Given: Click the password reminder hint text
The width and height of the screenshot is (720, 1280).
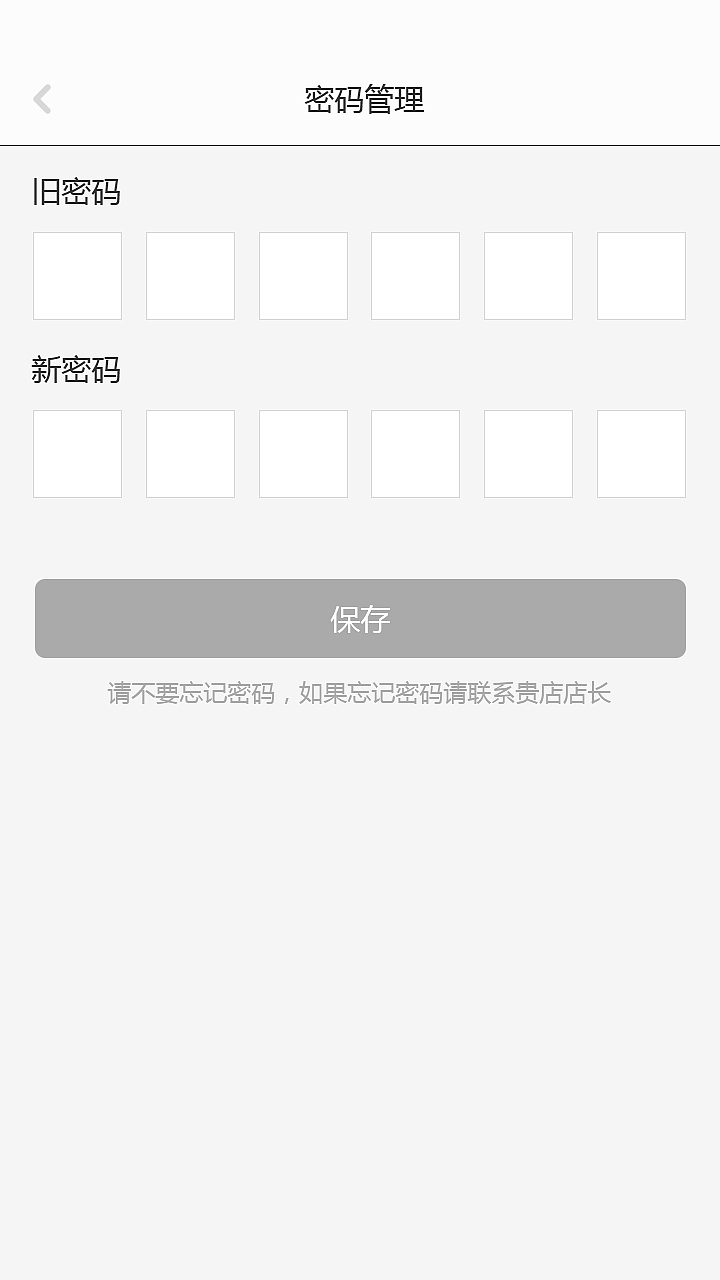Looking at the screenshot, I should [x=360, y=692].
